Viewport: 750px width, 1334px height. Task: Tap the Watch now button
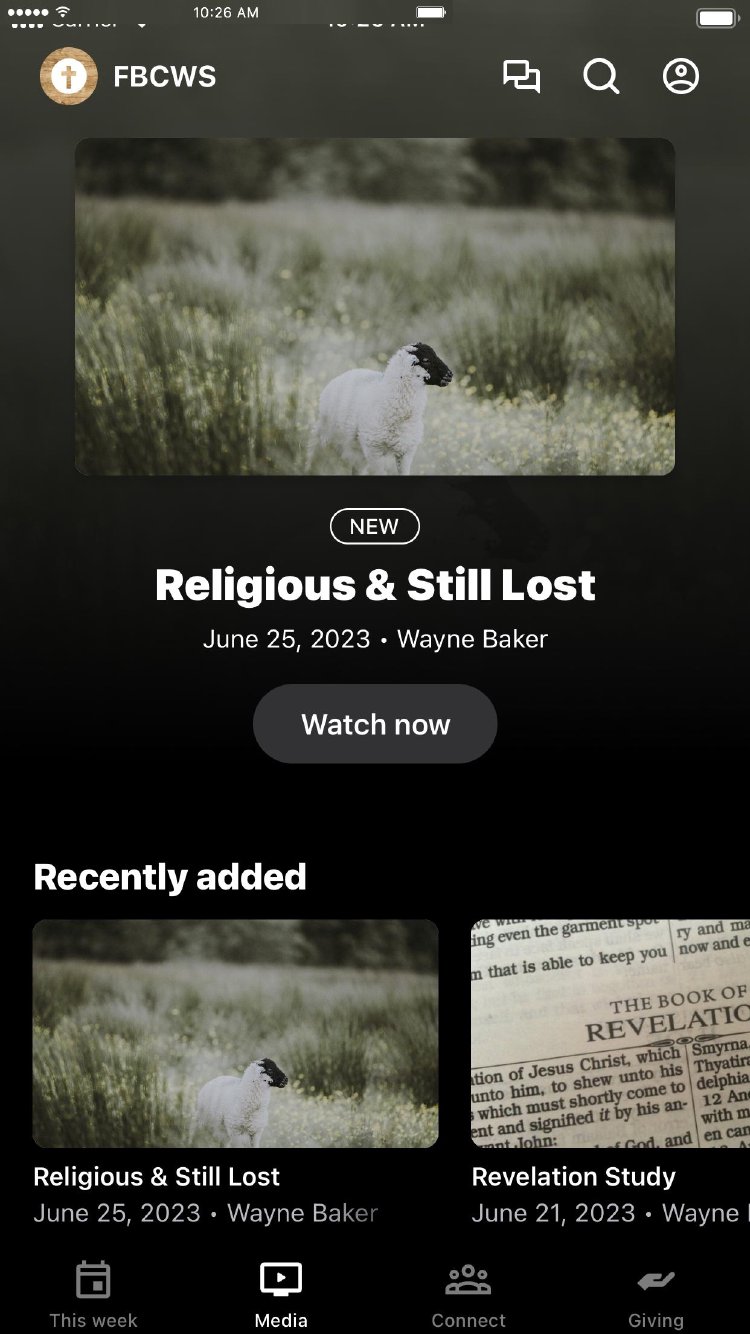pos(375,724)
